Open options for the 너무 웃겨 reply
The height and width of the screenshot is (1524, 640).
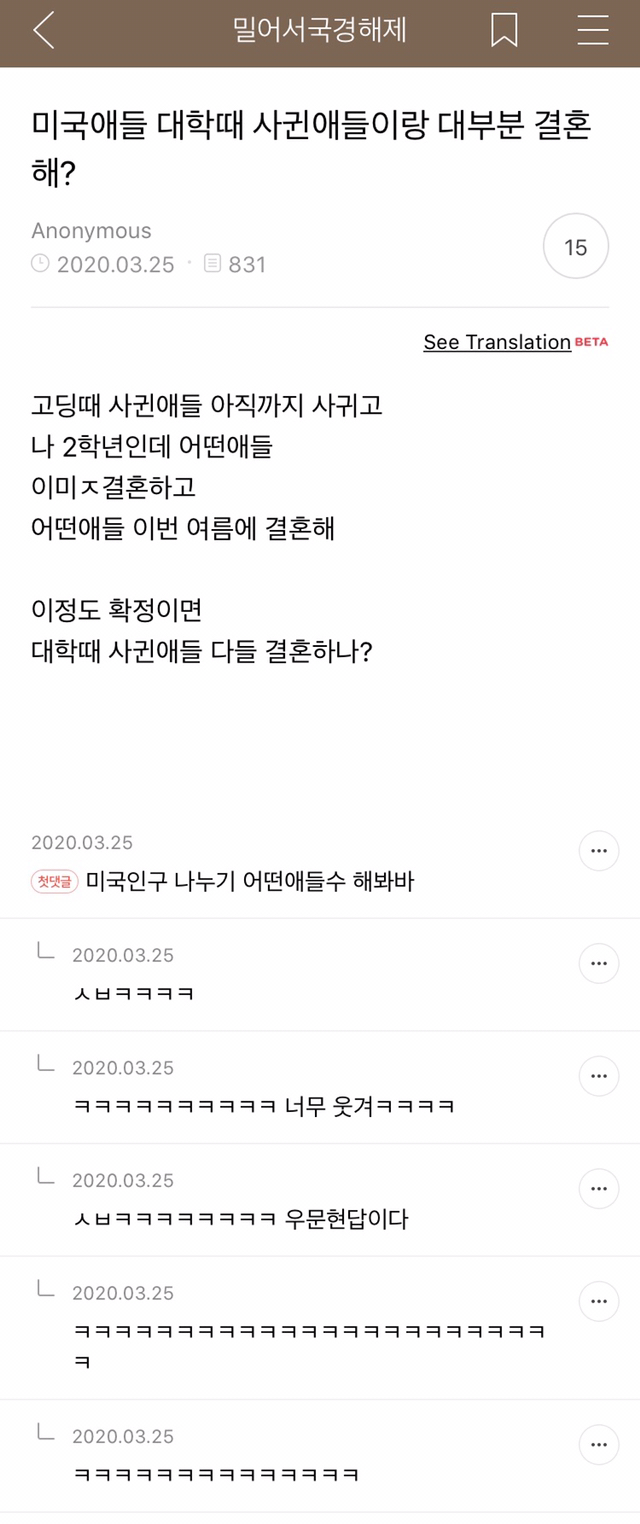[599, 1076]
